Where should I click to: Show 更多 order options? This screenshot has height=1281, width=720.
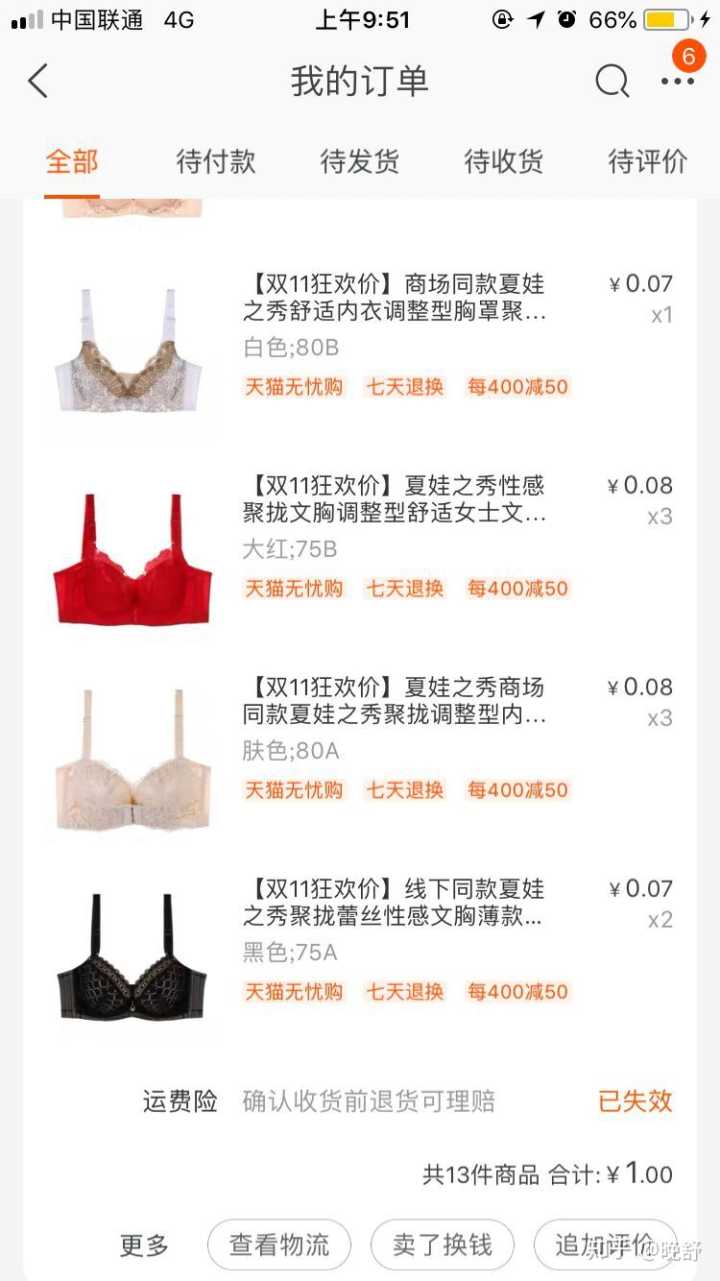pos(145,1245)
